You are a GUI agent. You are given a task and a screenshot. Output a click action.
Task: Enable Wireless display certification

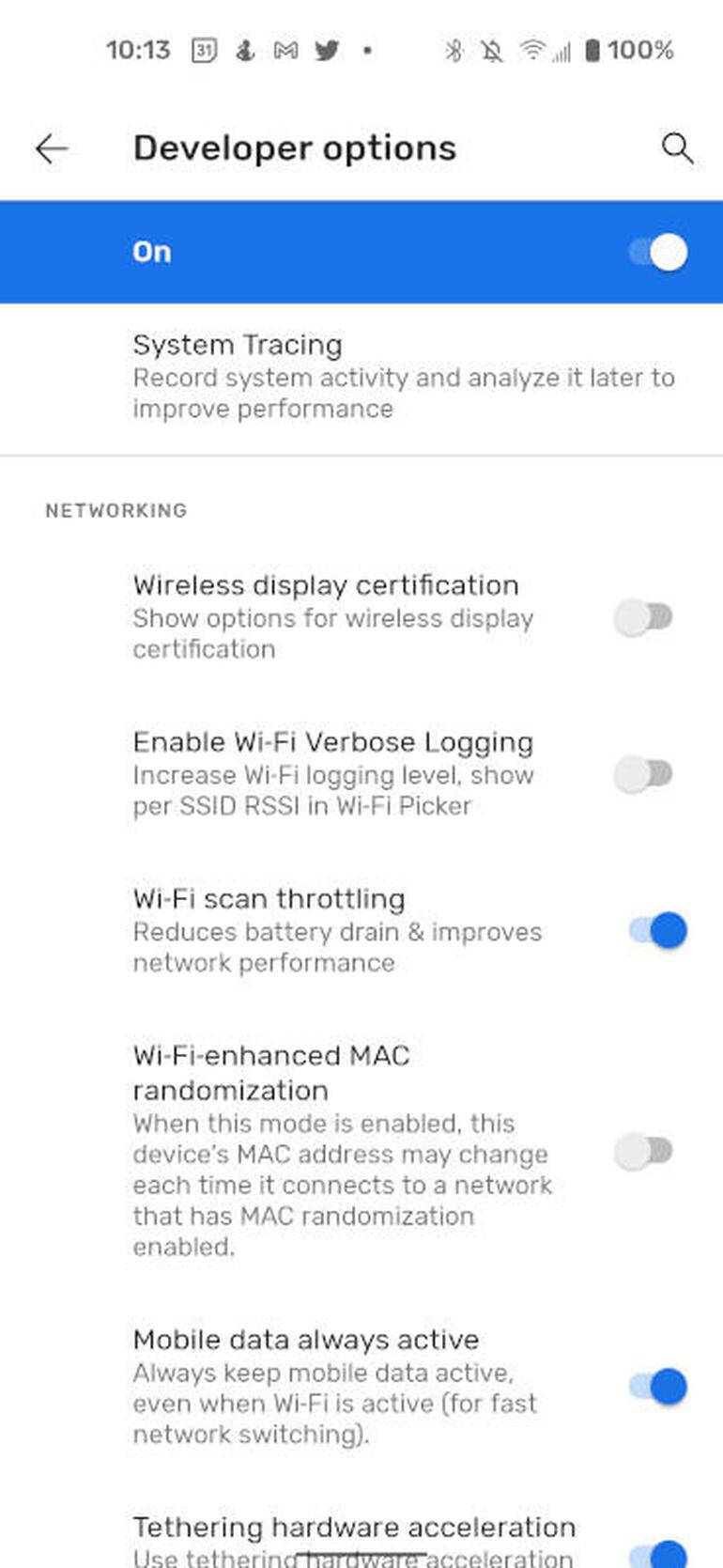click(644, 617)
